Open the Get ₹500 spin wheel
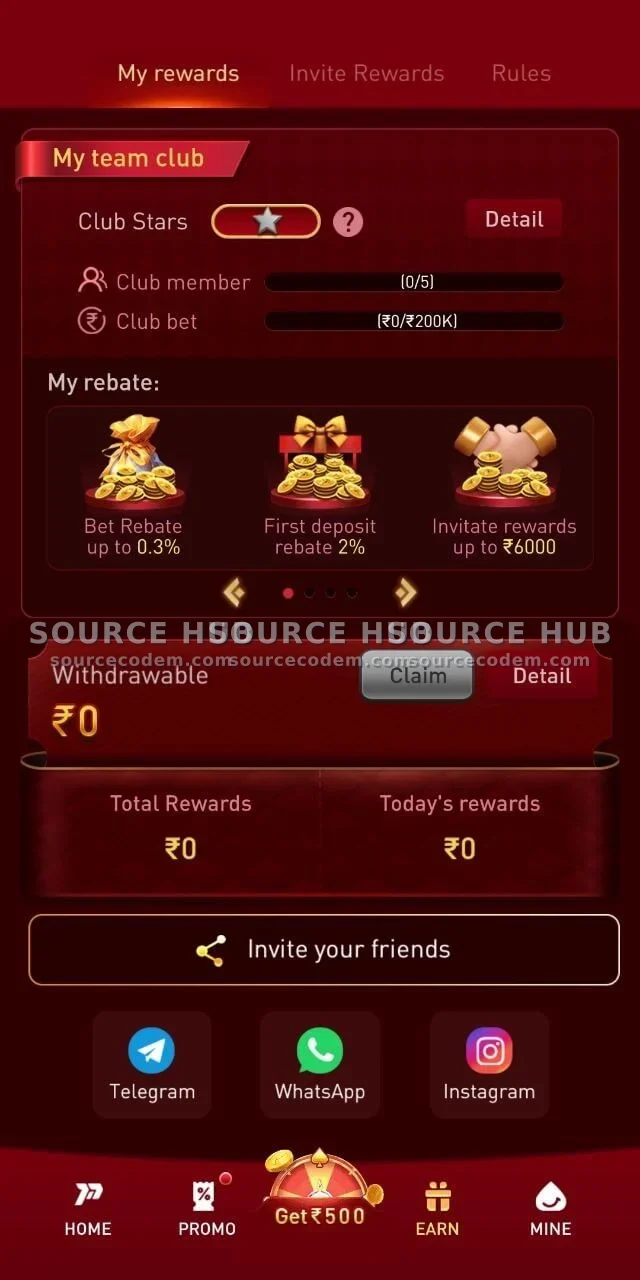640x1280 pixels. (320, 1192)
